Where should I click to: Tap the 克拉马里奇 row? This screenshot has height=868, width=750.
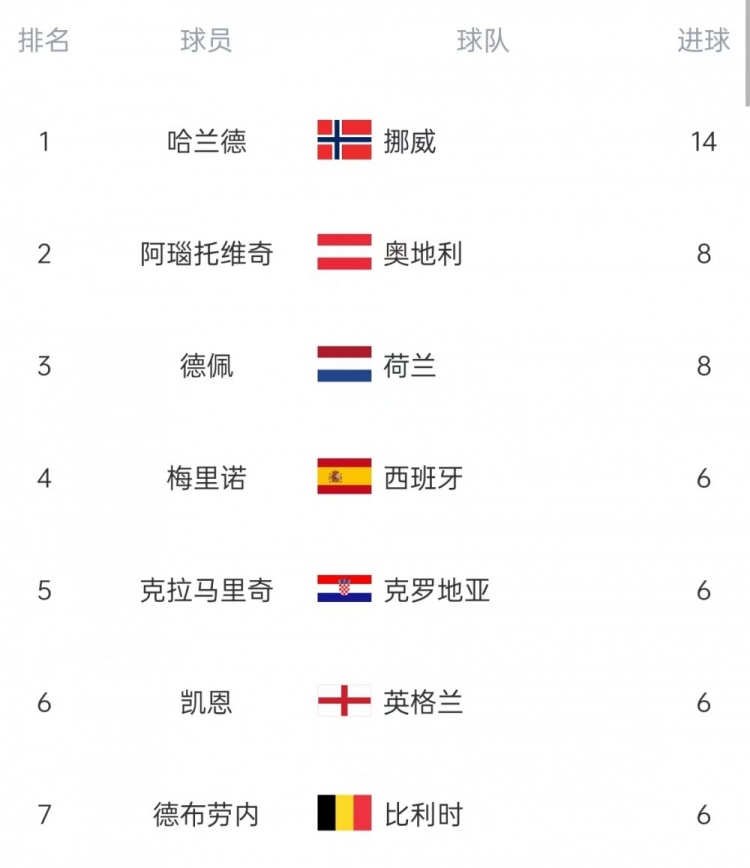click(206, 591)
